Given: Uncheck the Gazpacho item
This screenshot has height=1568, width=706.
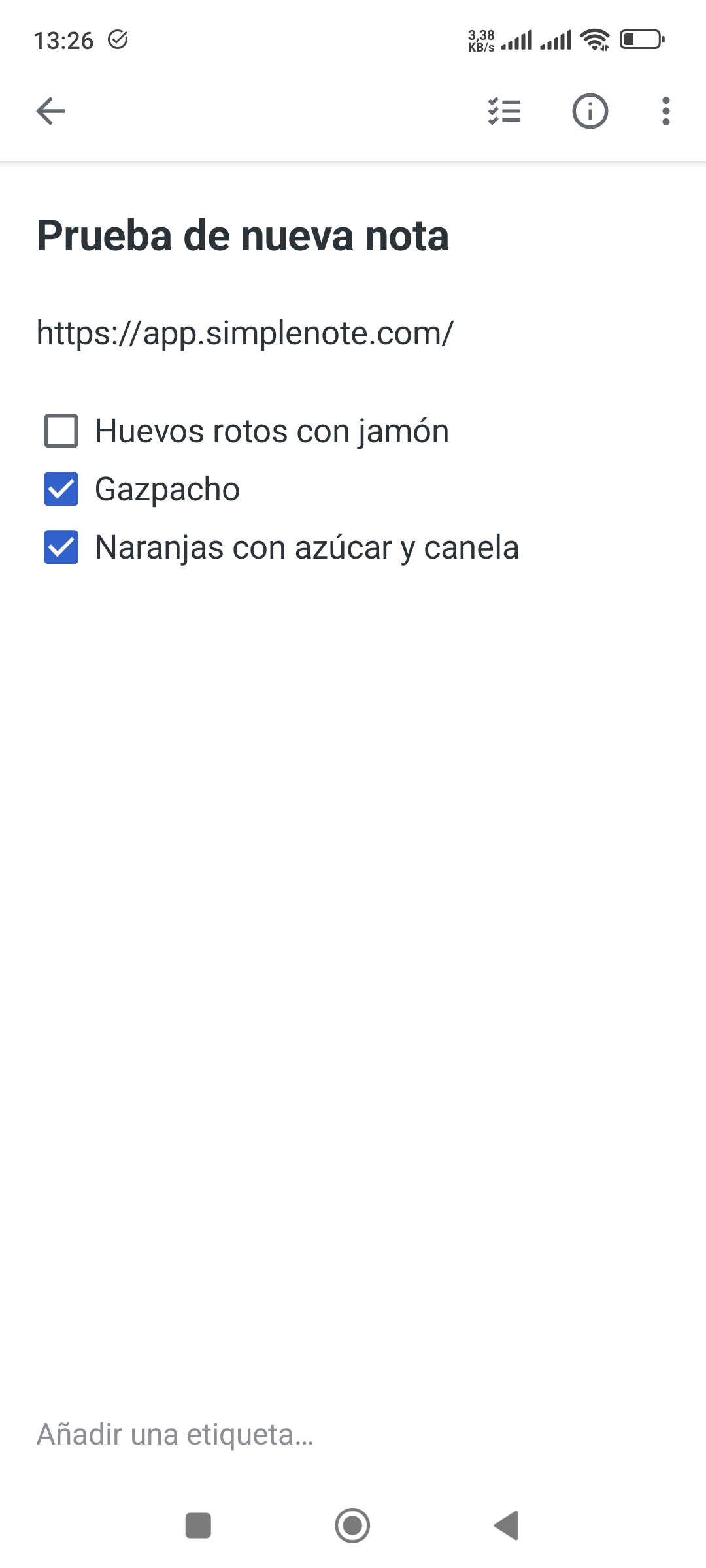Looking at the screenshot, I should (61, 489).
